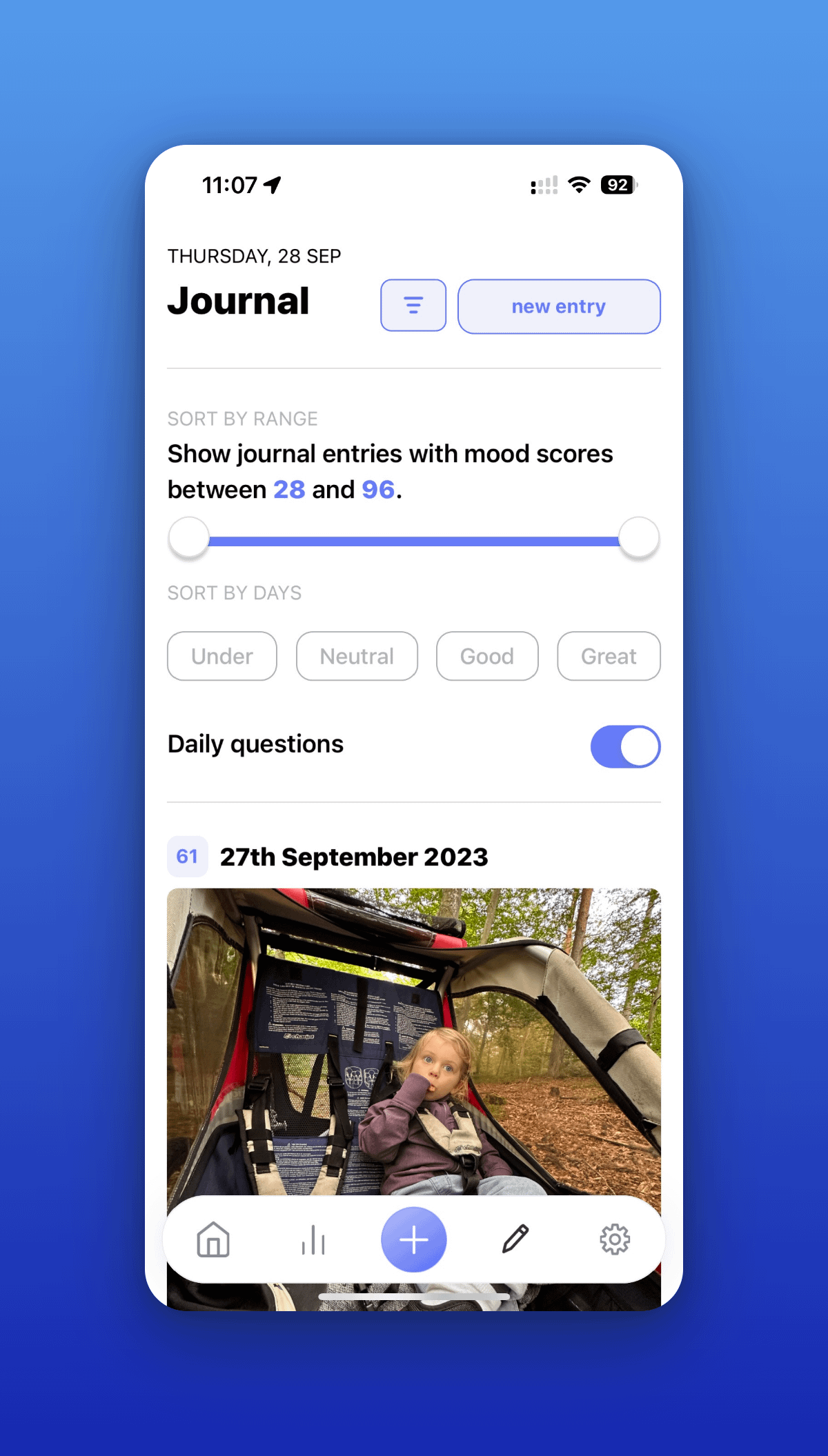Screen dimensions: 828x1456
Task: Open the settings gear tab
Action: 615,1239
